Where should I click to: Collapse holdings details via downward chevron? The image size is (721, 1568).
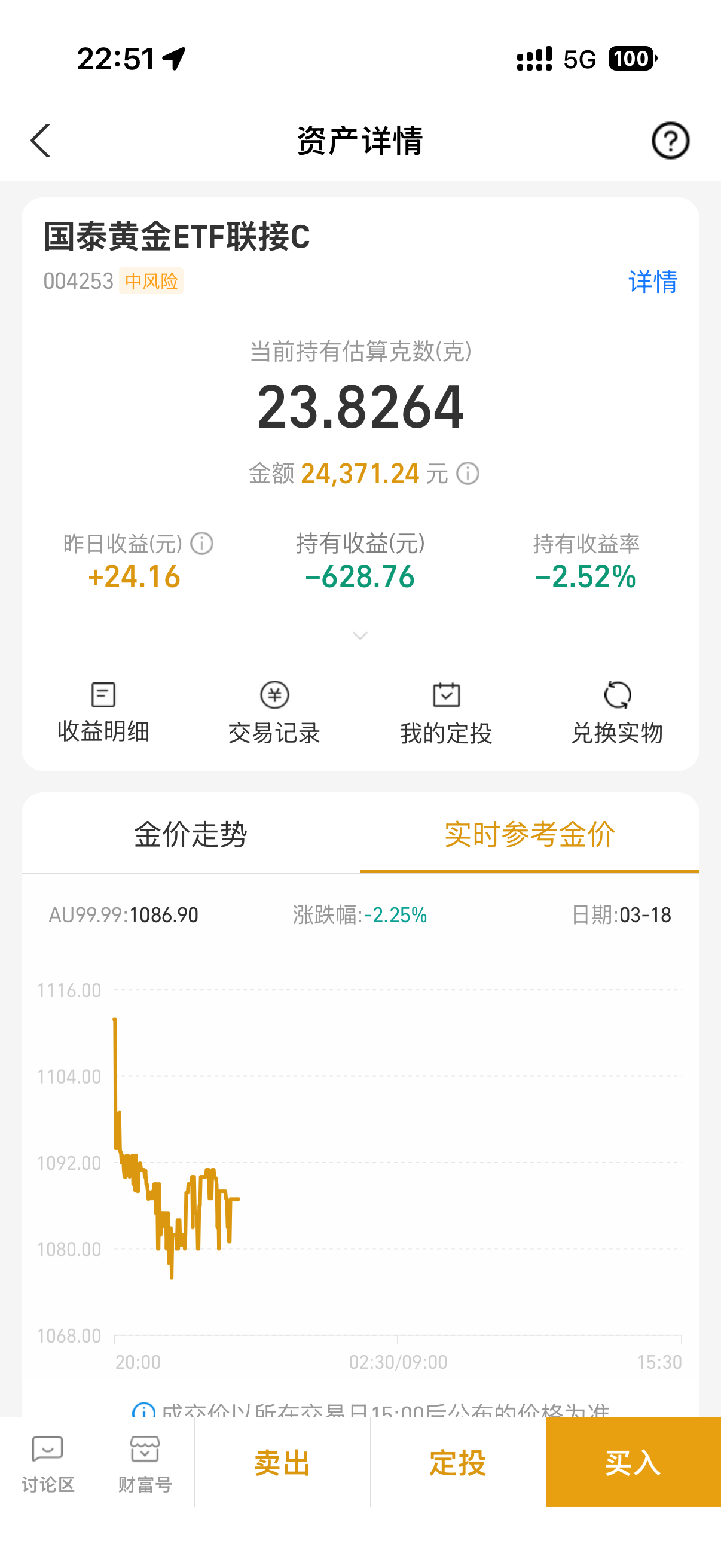pyautogui.click(x=360, y=636)
